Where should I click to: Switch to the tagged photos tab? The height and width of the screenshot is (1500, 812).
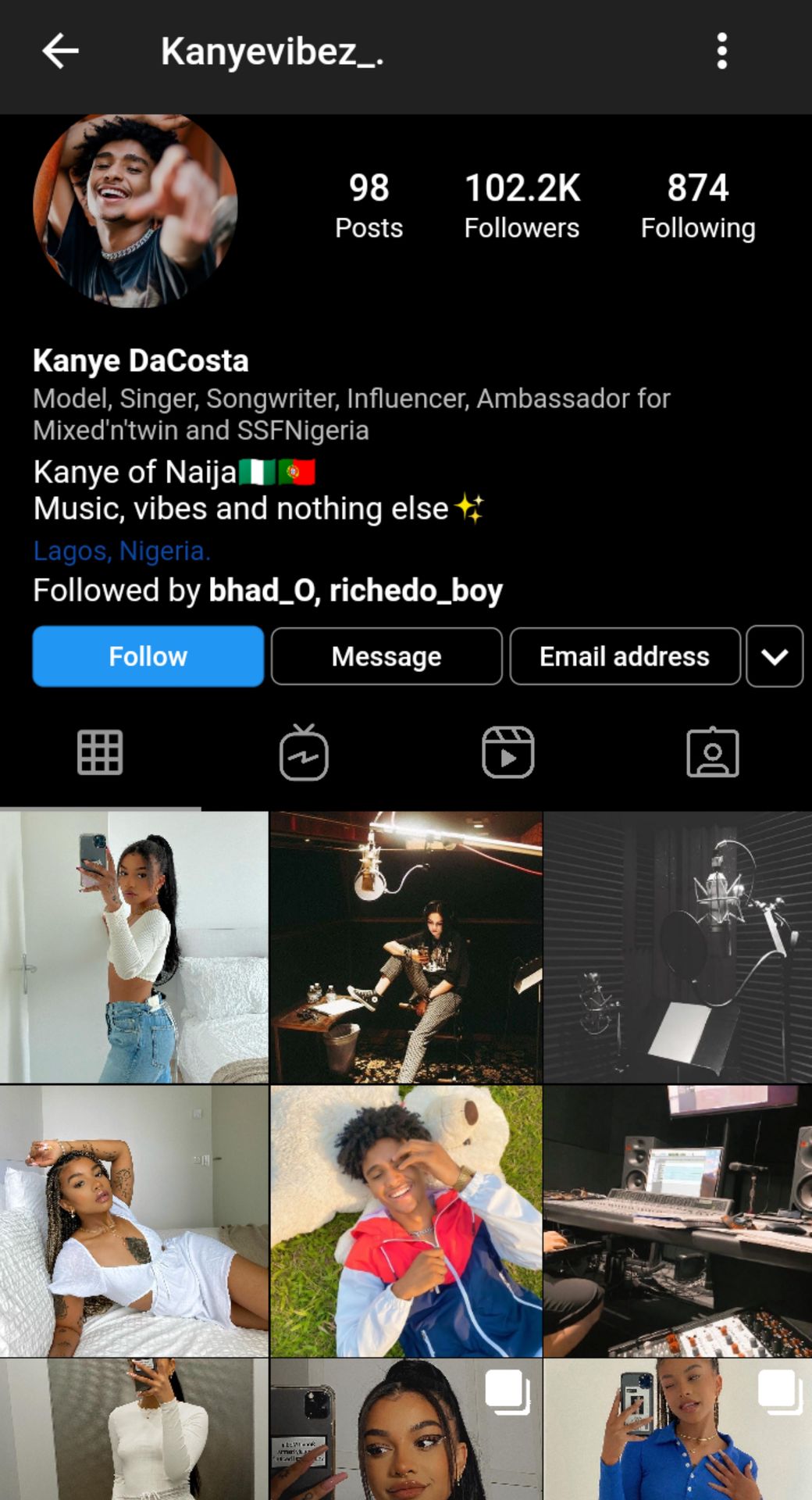pos(712,753)
